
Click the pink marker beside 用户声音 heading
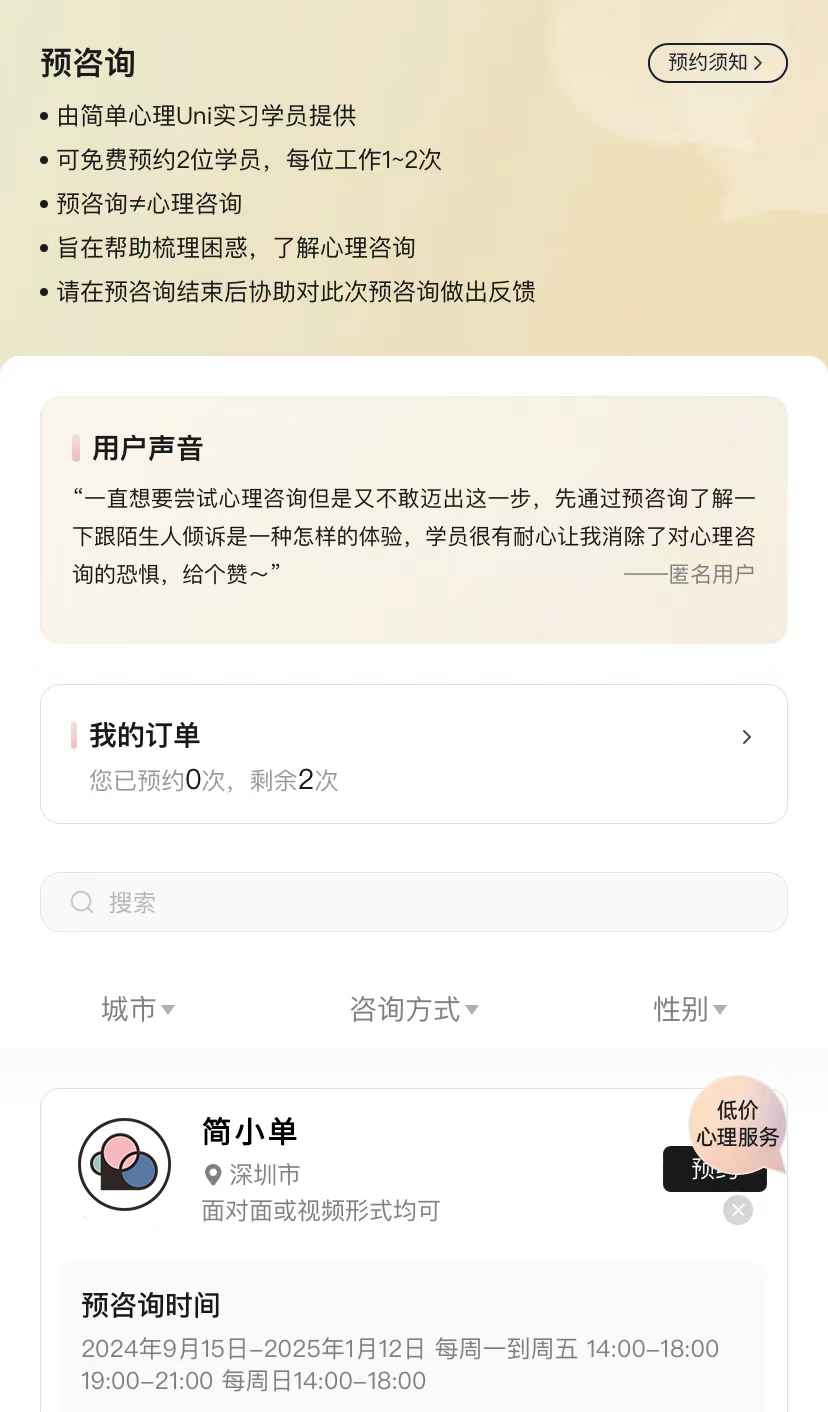(77, 447)
